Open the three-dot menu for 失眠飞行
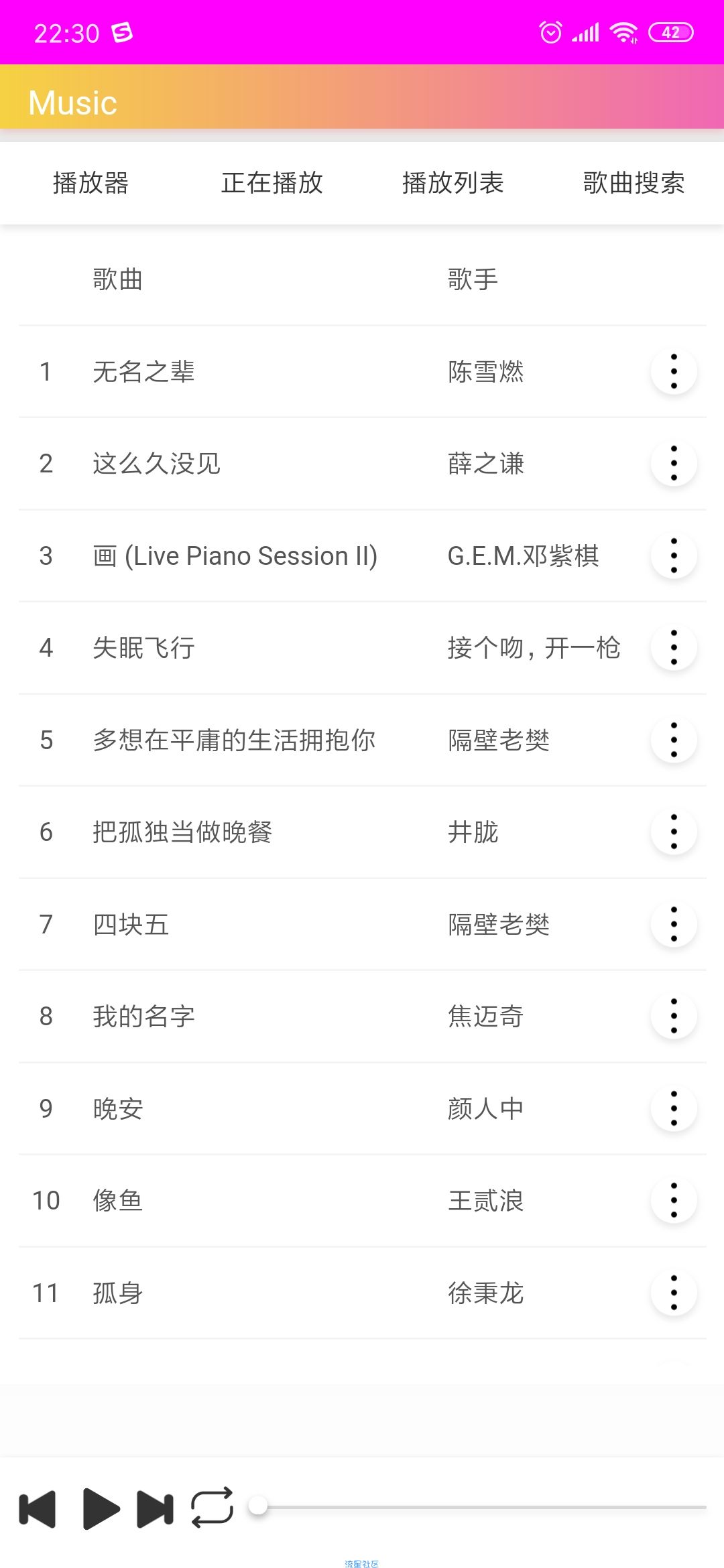724x1568 pixels. 674,648
